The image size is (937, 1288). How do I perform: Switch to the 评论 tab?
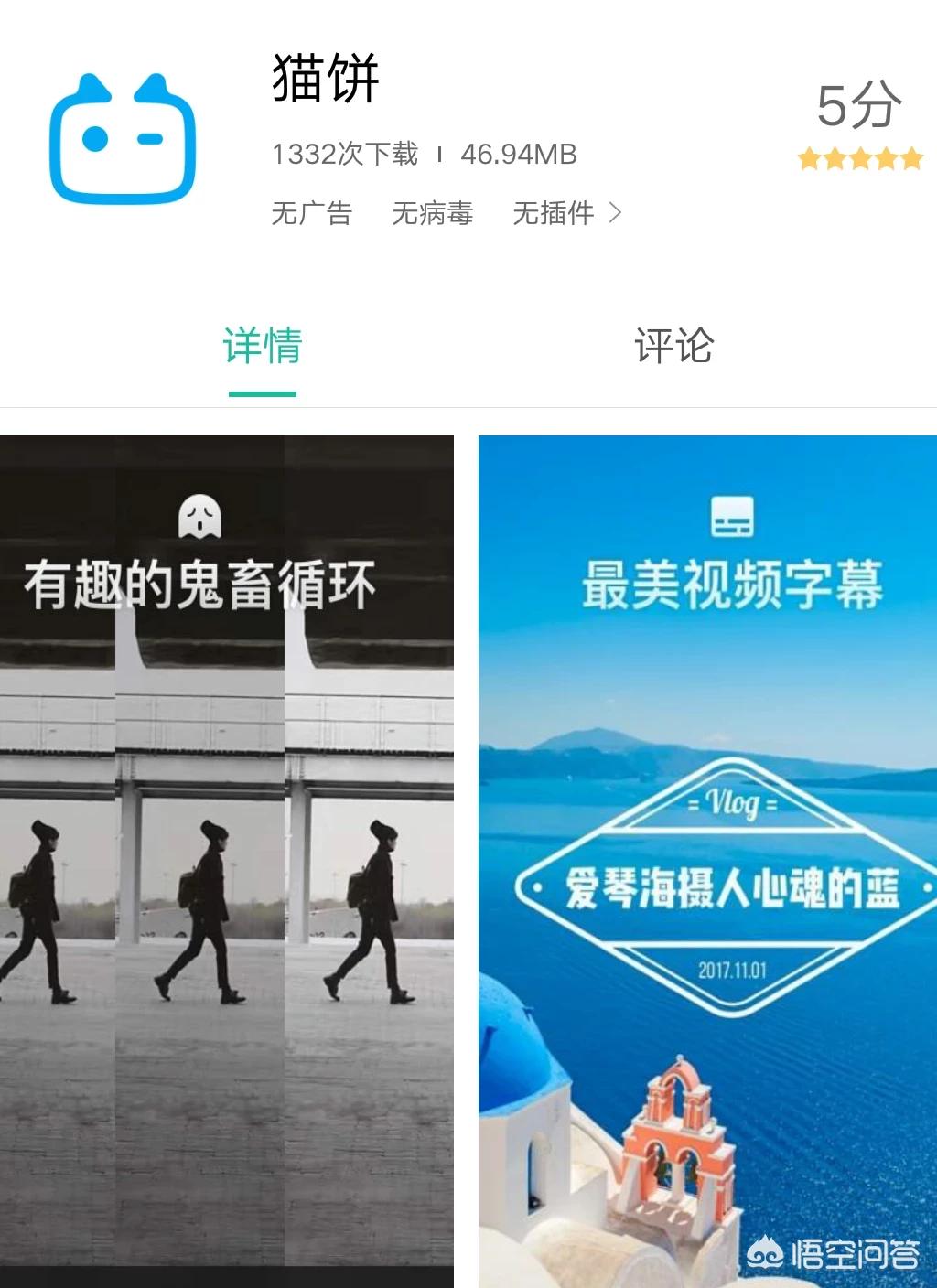(673, 347)
